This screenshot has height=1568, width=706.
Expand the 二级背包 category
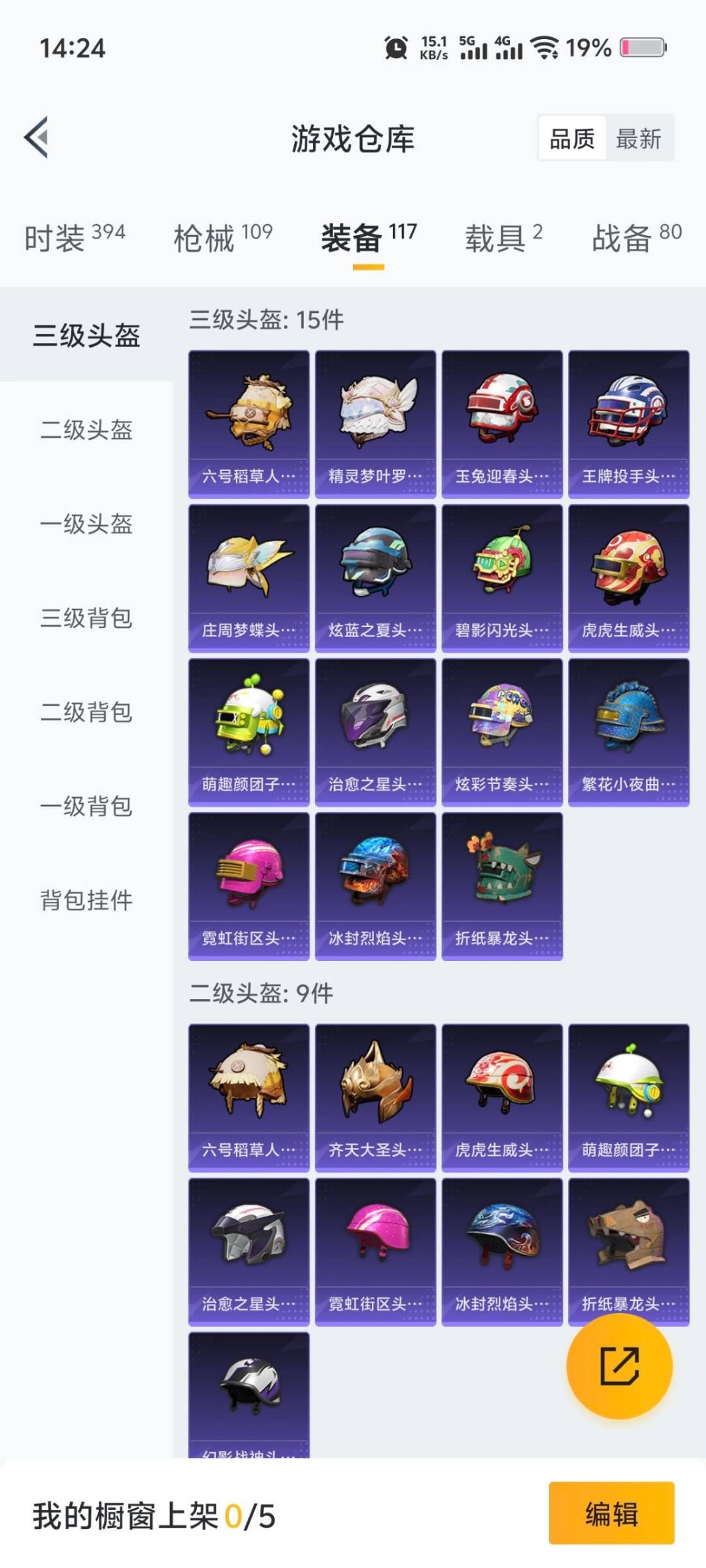point(87,712)
